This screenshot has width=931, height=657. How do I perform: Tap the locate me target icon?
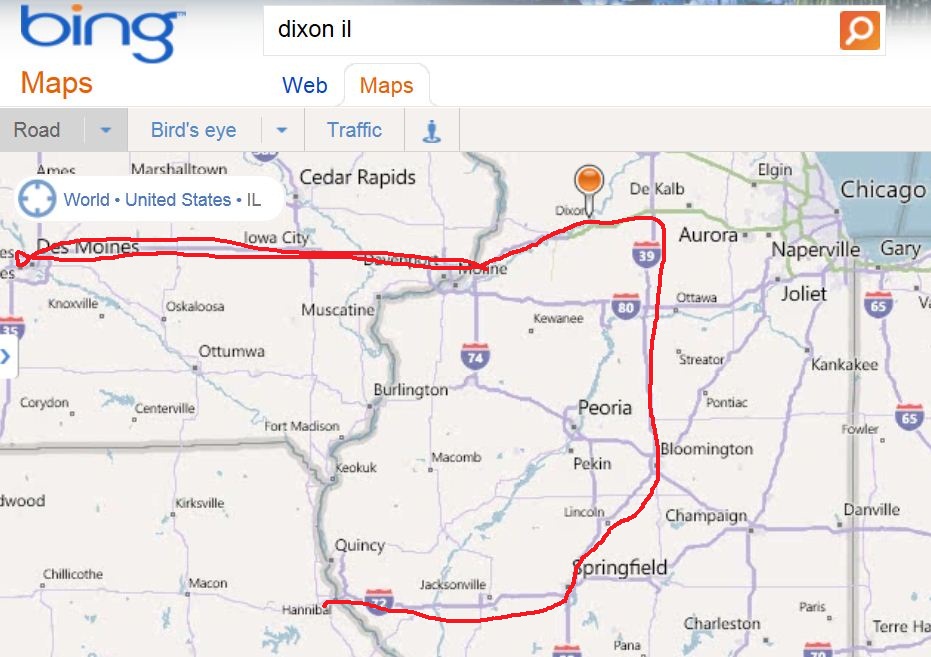(x=37, y=199)
